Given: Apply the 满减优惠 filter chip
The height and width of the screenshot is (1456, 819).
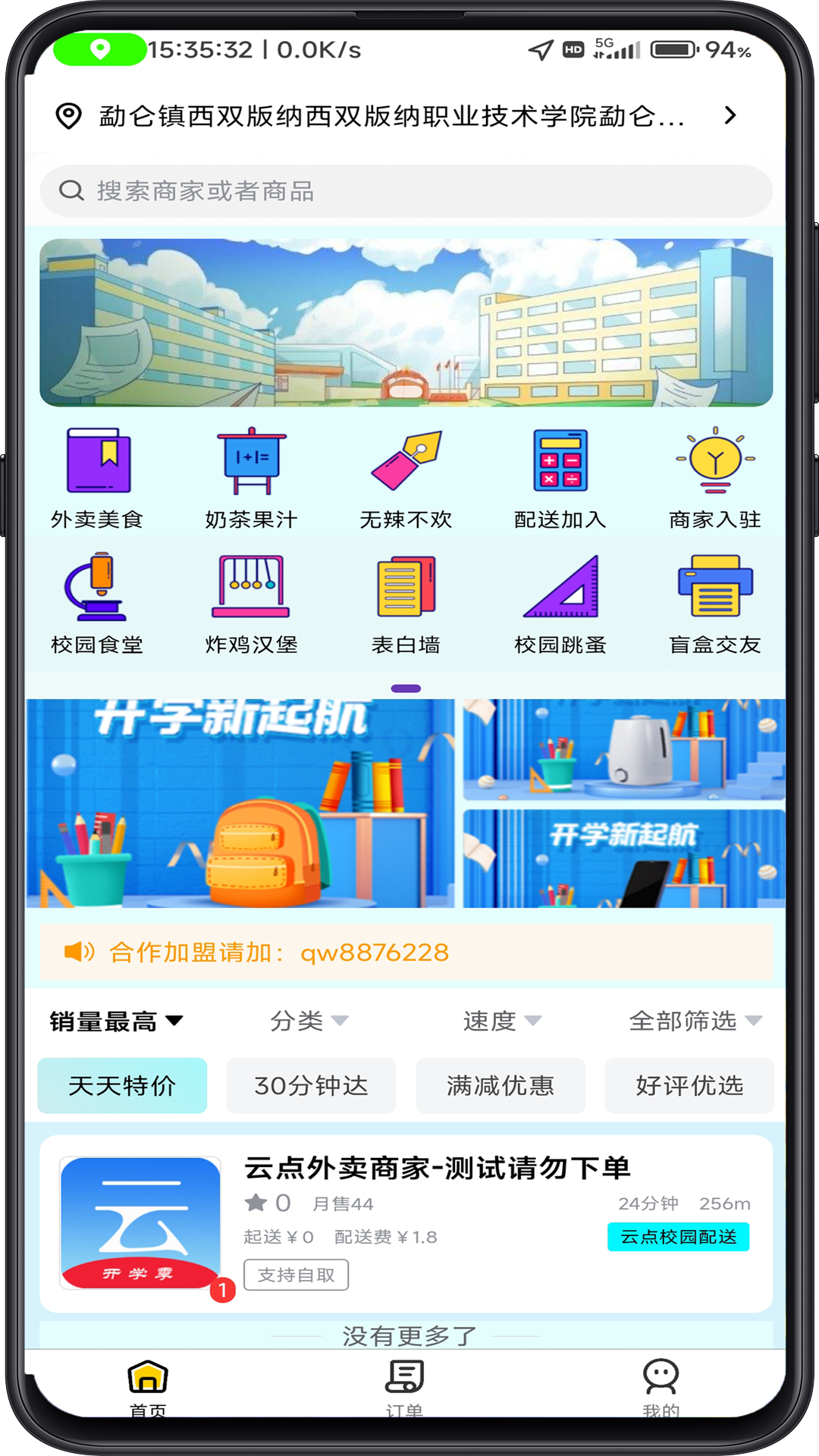Looking at the screenshot, I should 500,1086.
